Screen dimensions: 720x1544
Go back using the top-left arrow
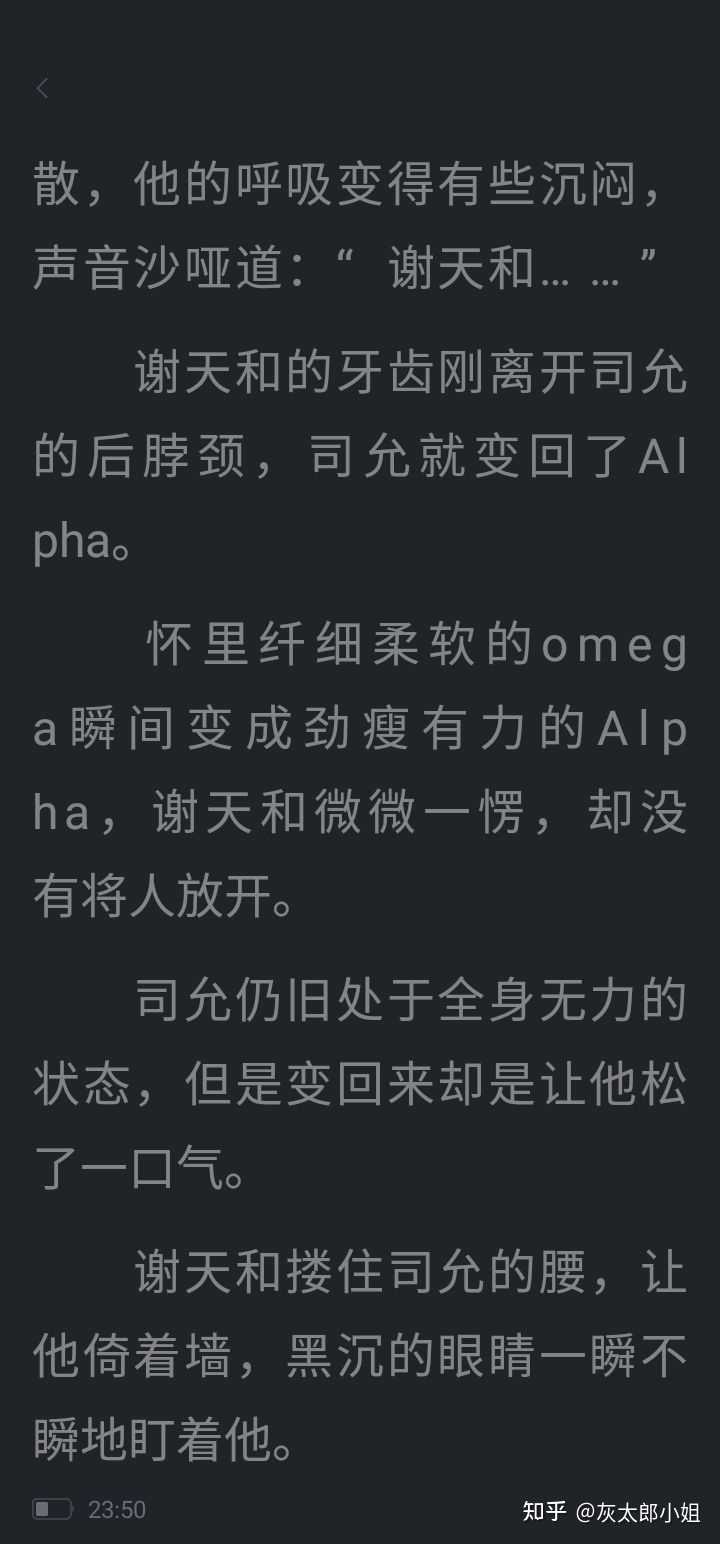(x=42, y=89)
